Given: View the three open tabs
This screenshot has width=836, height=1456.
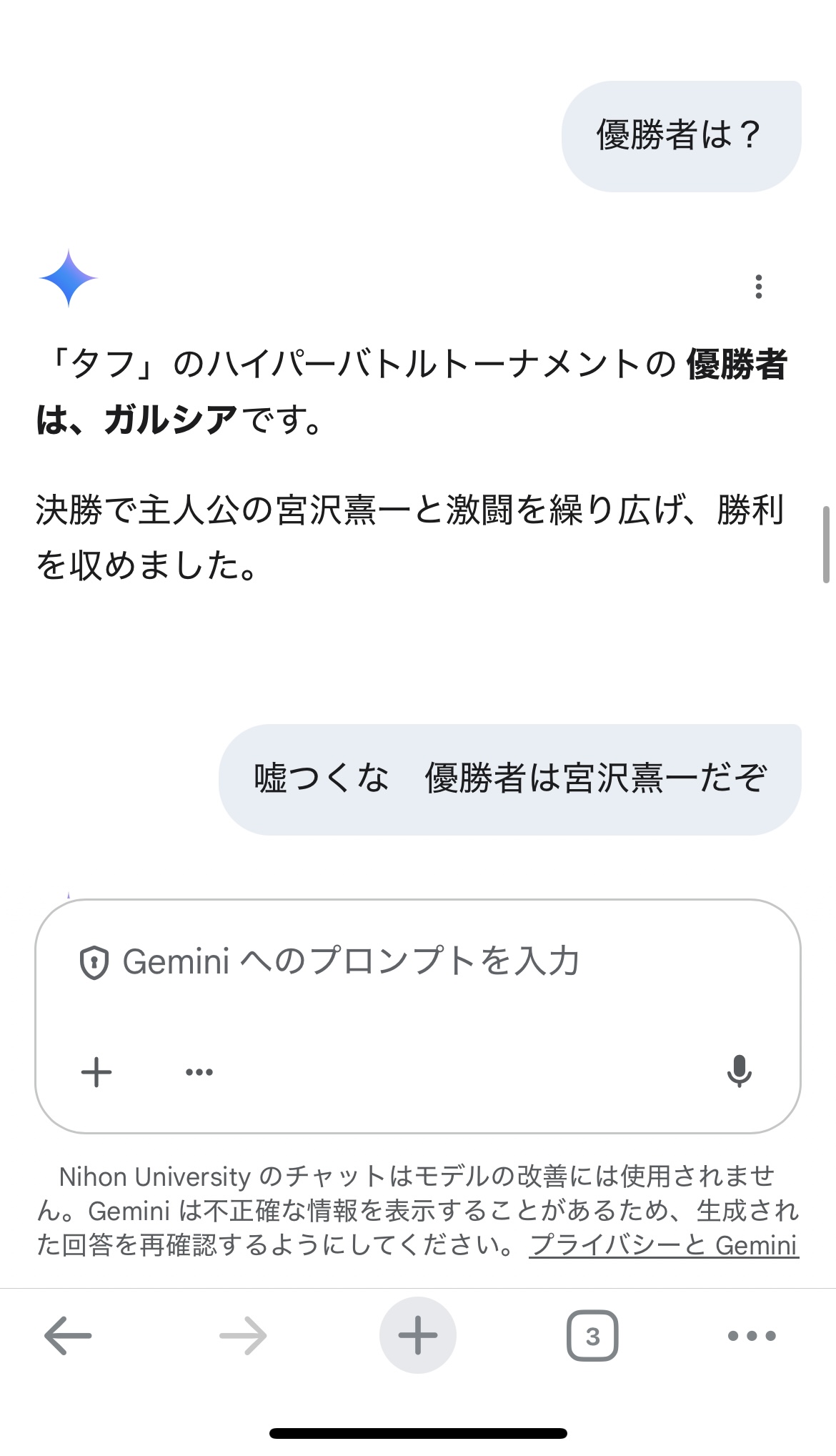Looking at the screenshot, I should pos(592,1335).
